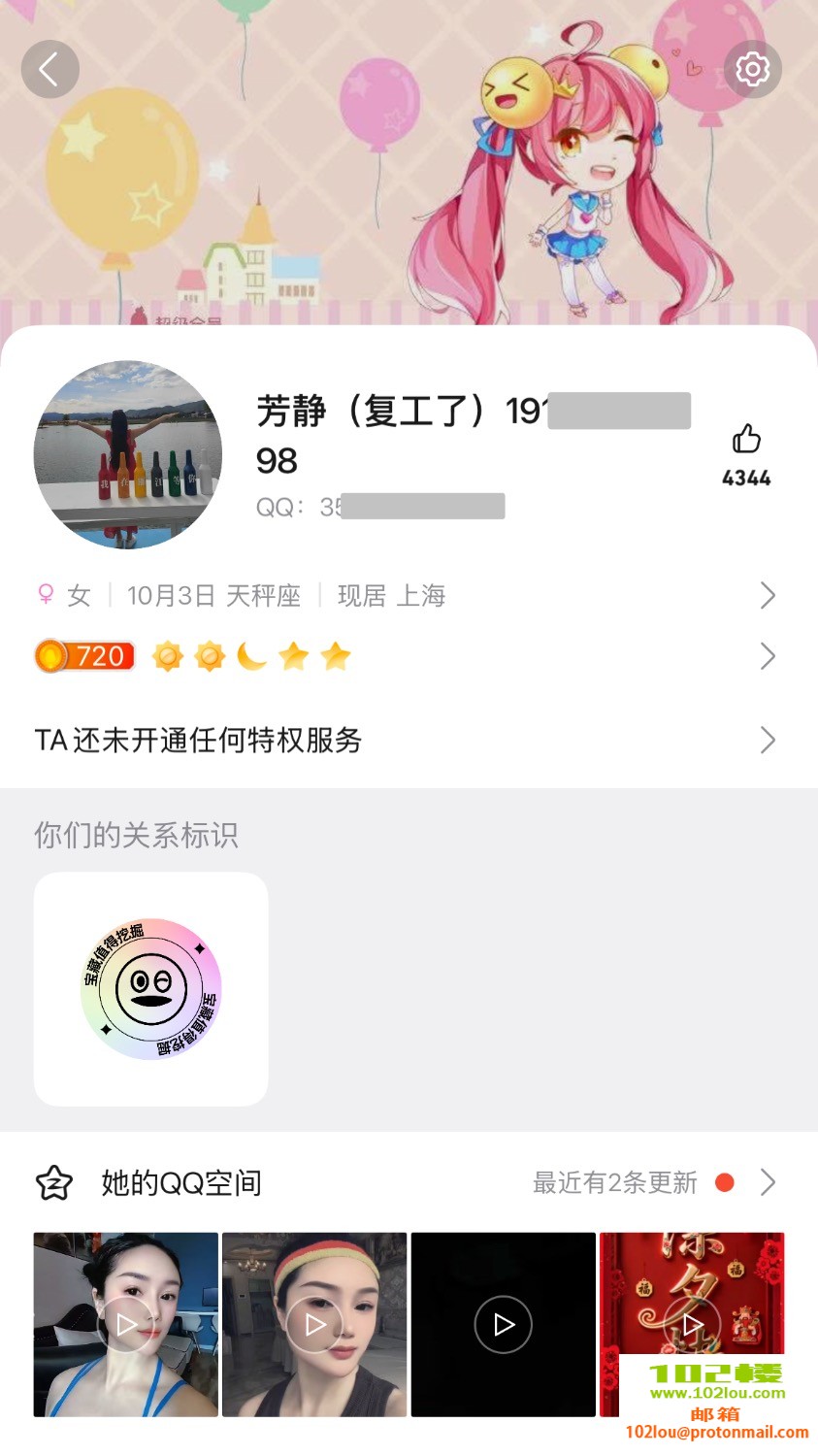This screenshot has width=818, height=1456.
Task: Play the black-screen QQ空间 video
Action: pos(503,1324)
